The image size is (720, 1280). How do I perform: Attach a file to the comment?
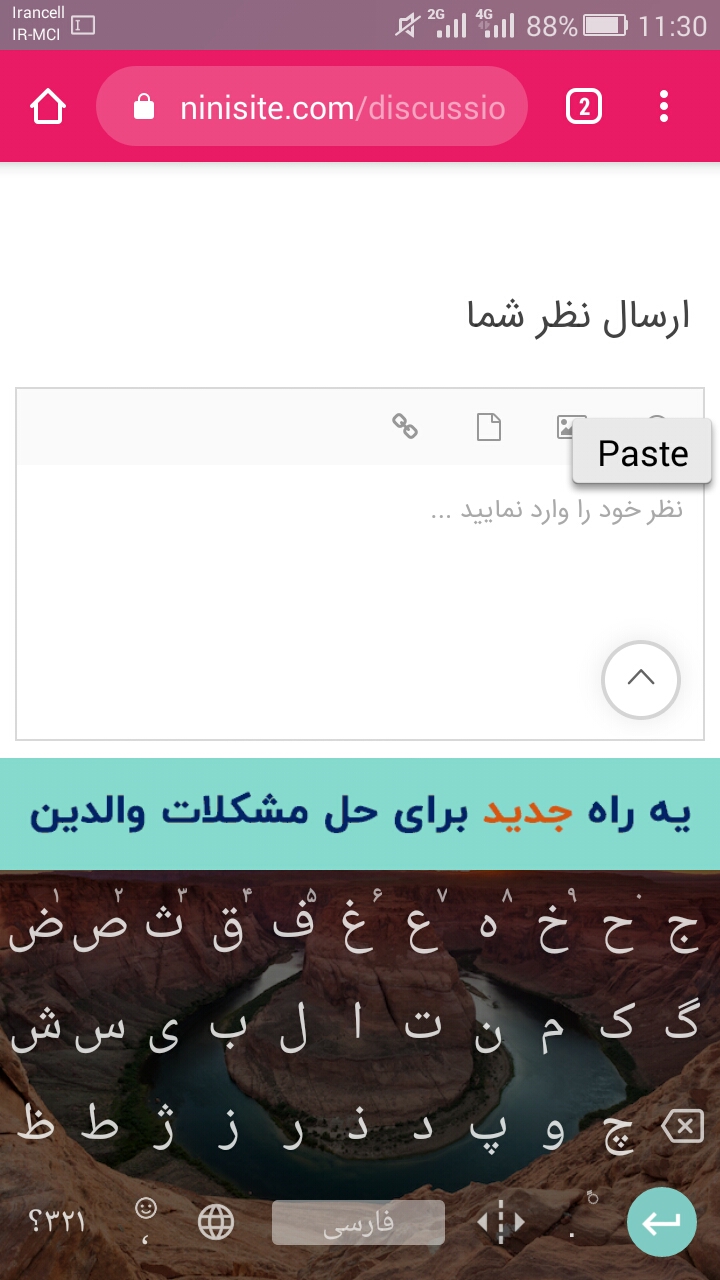488,427
